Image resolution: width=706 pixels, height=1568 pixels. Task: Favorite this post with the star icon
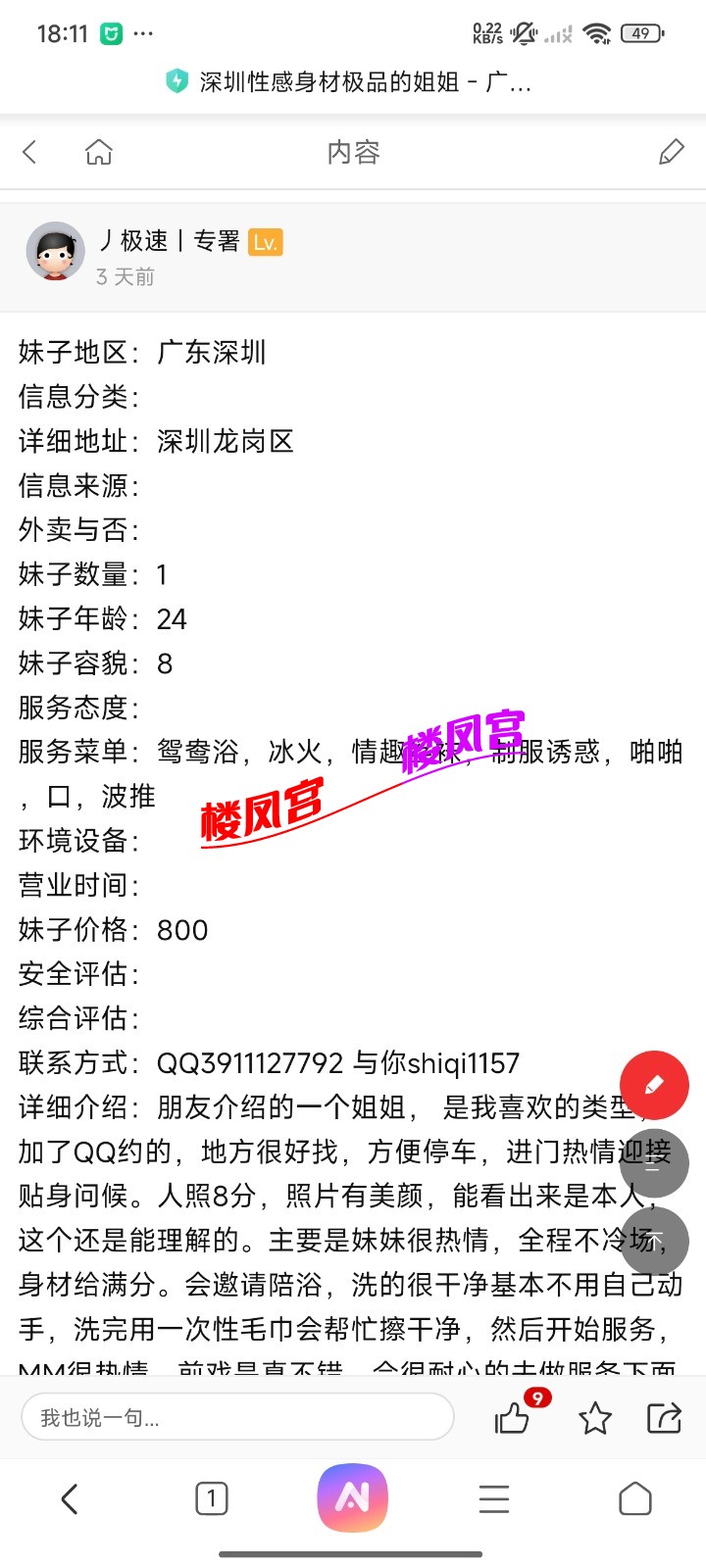(595, 1418)
